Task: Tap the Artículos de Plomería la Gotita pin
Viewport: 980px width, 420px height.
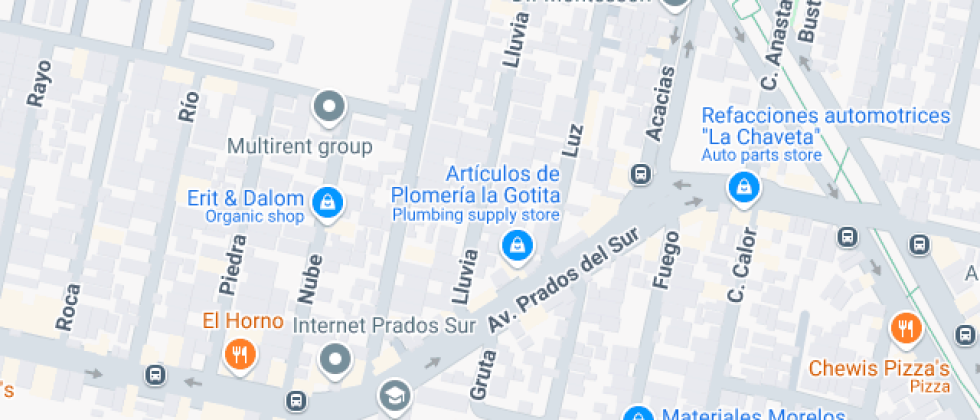Action: [516, 243]
